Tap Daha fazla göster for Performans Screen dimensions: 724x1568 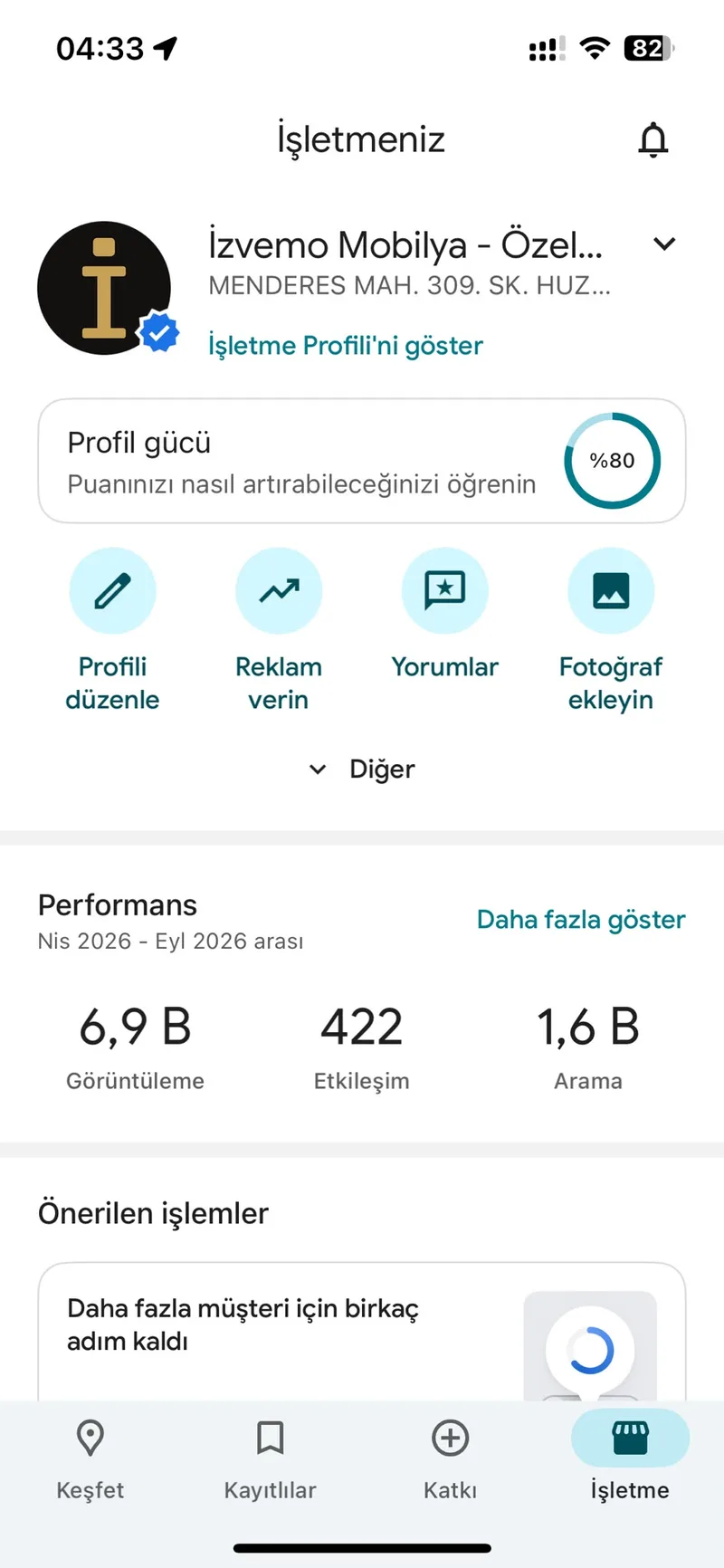(581, 920)
